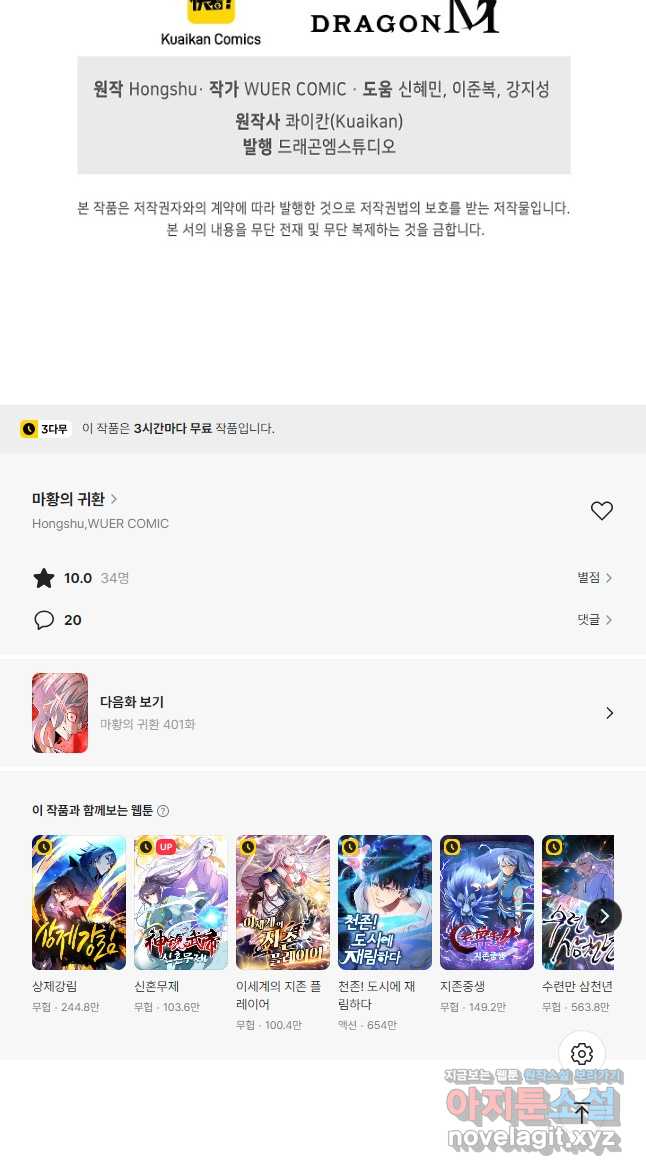The height and width of the screenshot is (1176, 646).
Task: Add 마황의 귀환 to favorites with heart
Action: (601, 511)
